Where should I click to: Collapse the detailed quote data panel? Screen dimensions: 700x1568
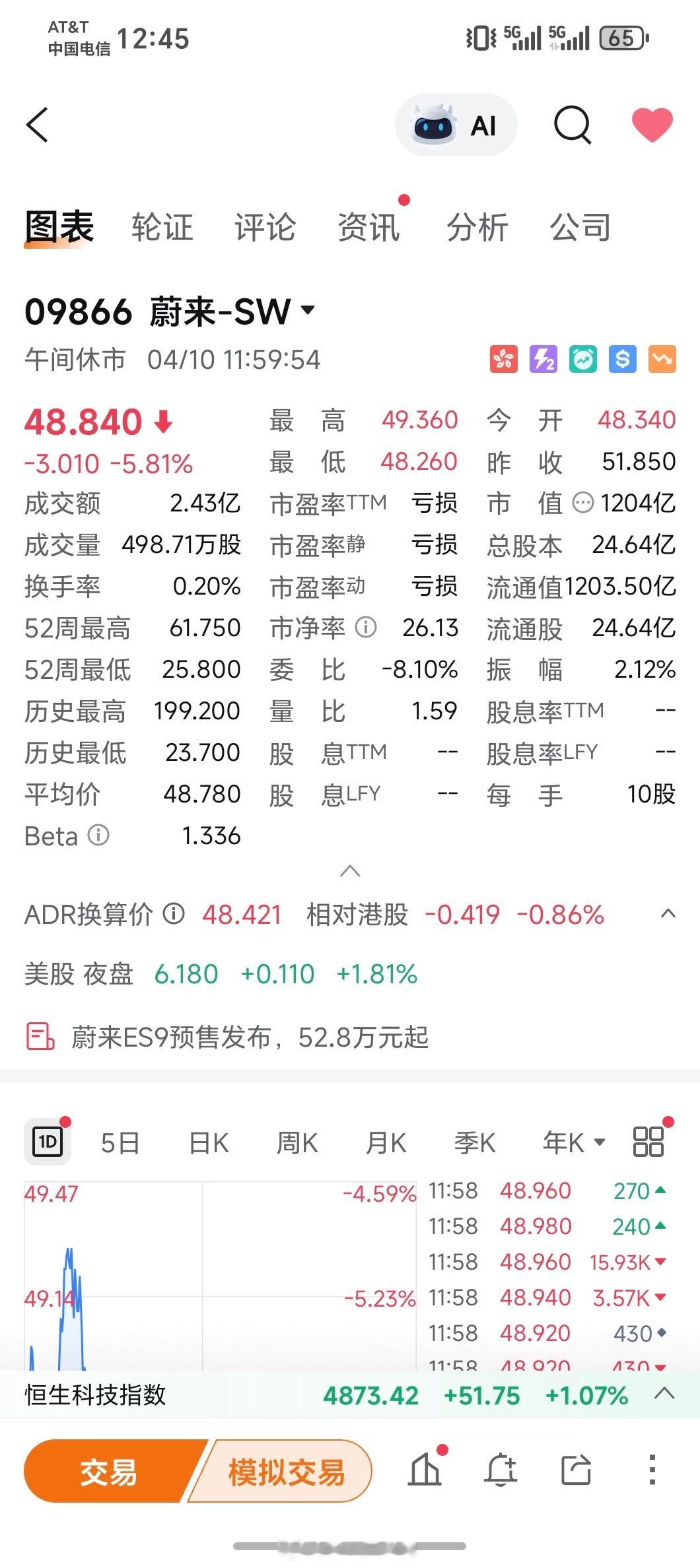coord(350,872)
